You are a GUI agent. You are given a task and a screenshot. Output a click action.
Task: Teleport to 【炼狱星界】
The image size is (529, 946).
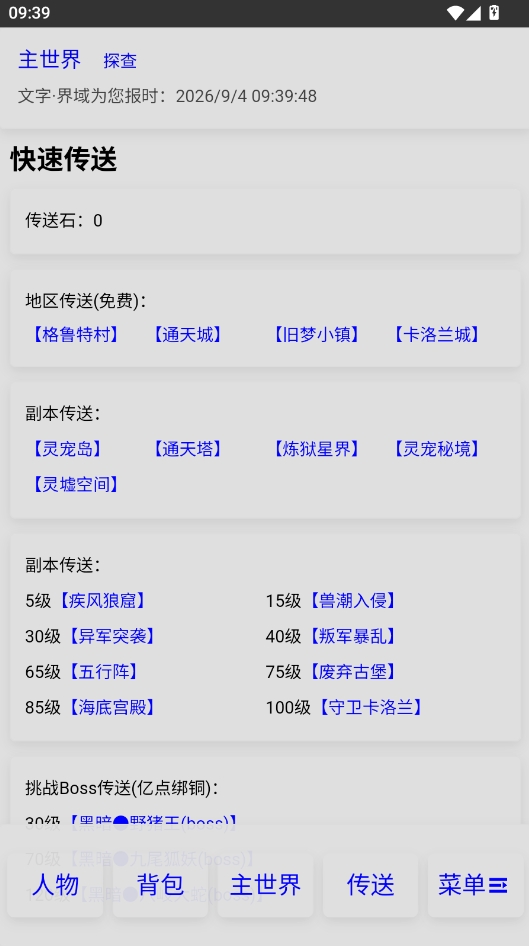coord(316,448)
